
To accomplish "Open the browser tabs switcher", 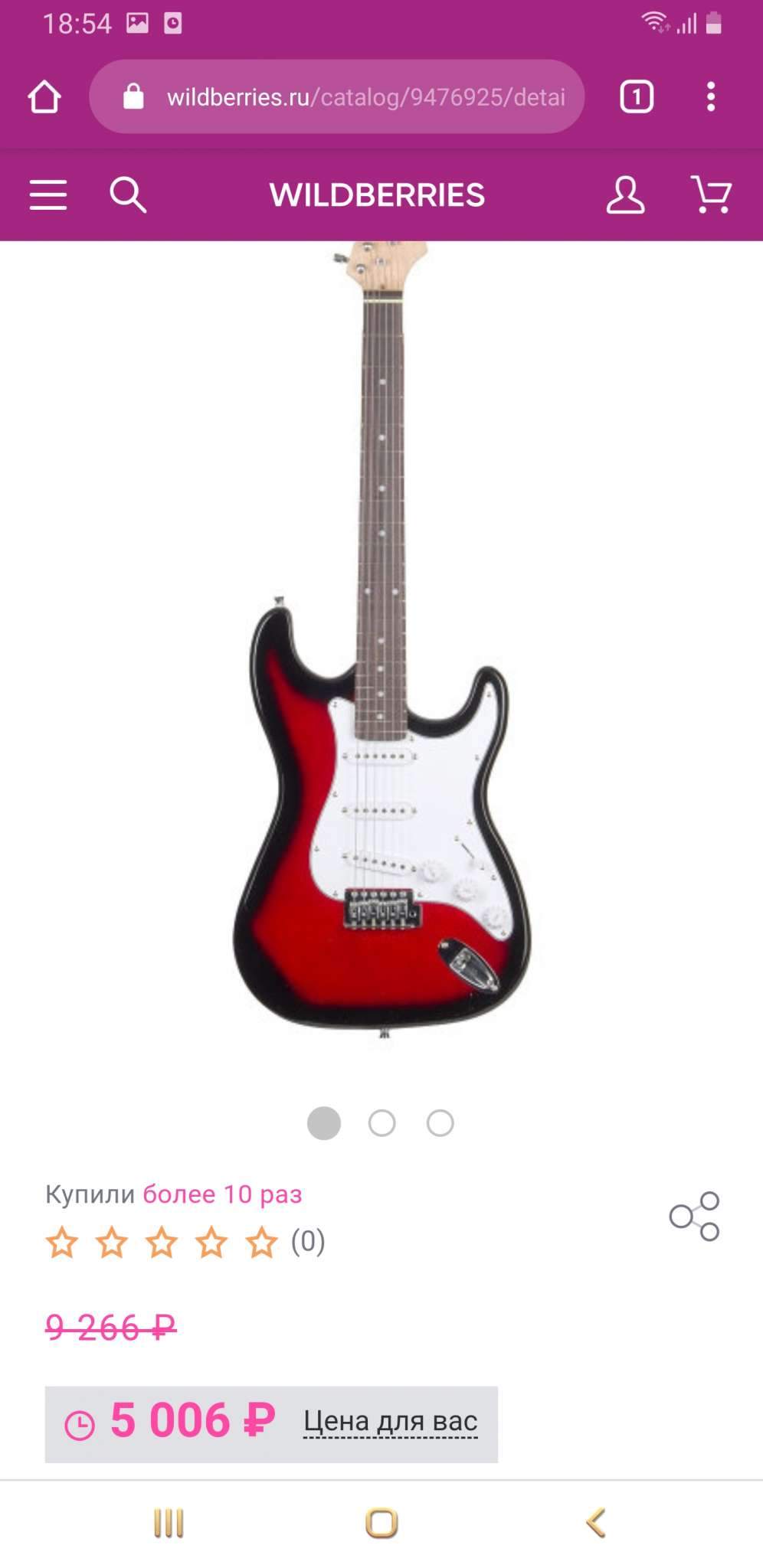I will [636, 97].
